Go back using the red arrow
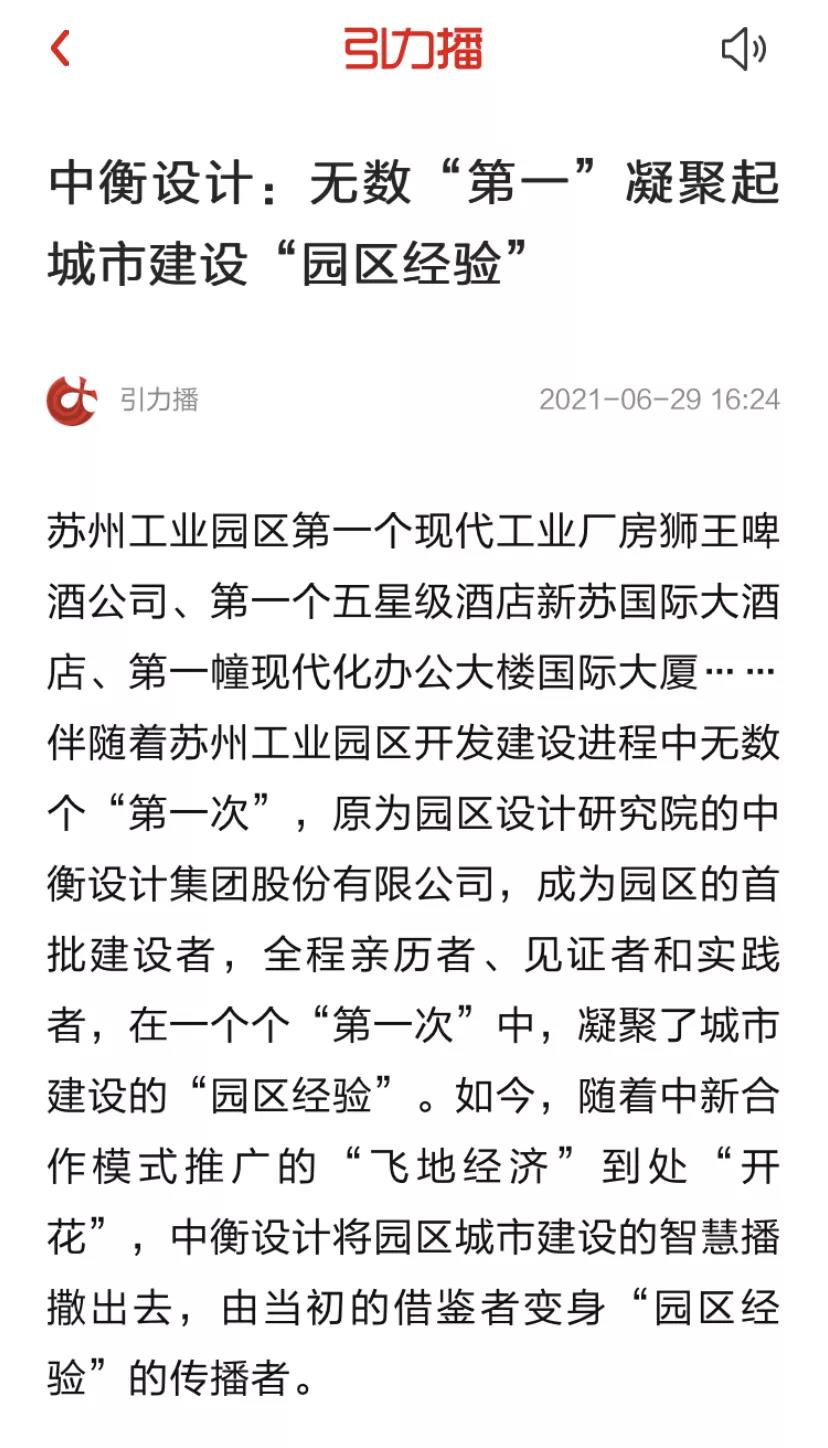828x1448 pixels. (x=60, y=48)
